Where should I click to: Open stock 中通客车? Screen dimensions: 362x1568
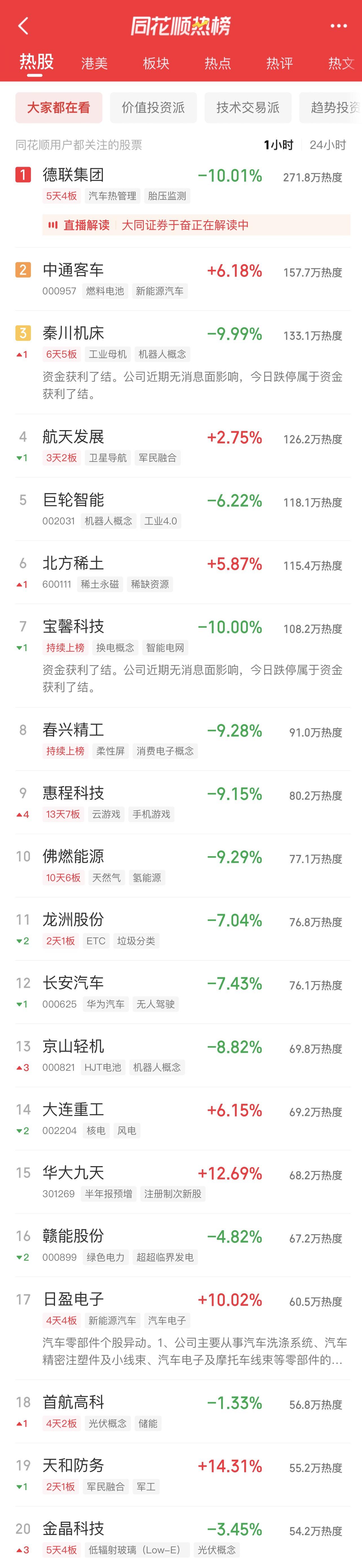pos(73,270)
